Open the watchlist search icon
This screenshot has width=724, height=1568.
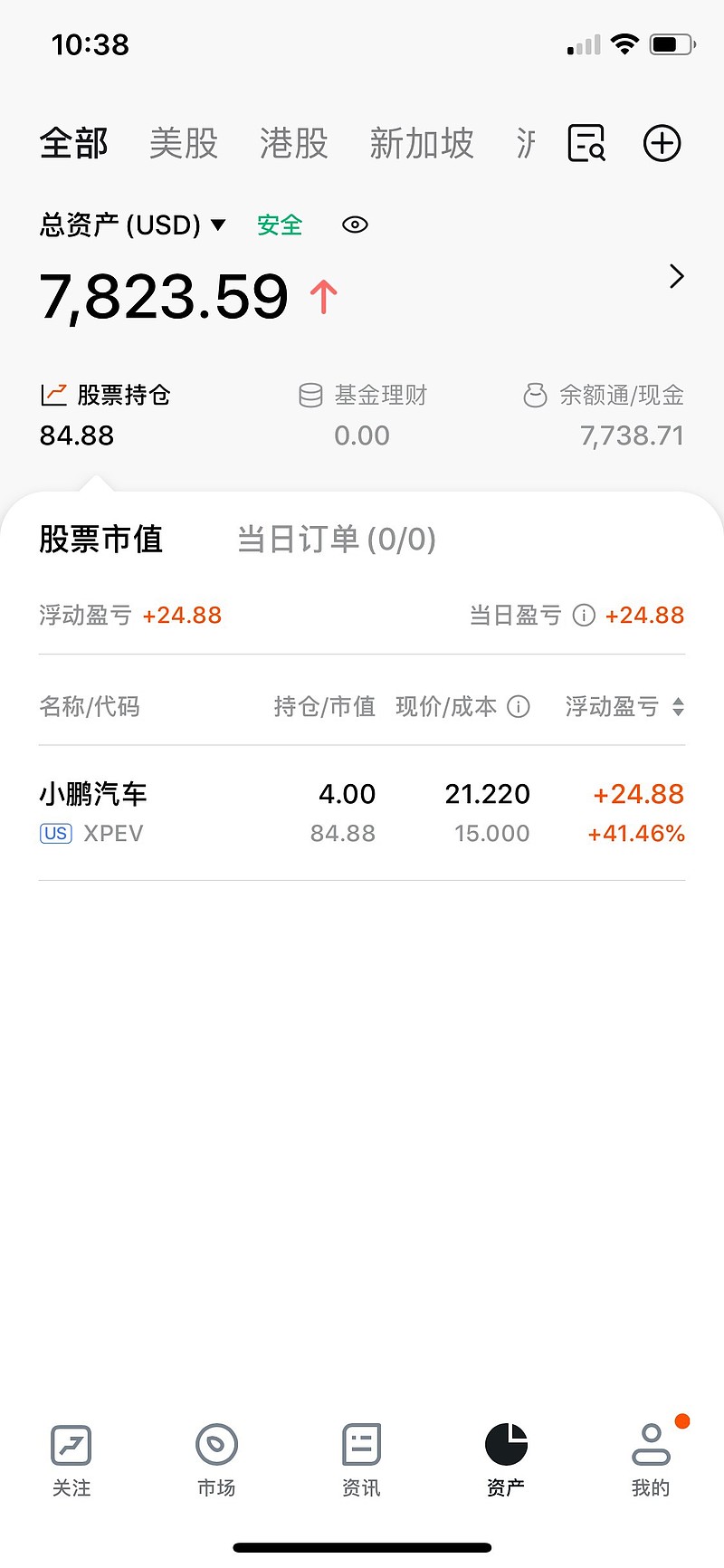click(x=585, y=143)
